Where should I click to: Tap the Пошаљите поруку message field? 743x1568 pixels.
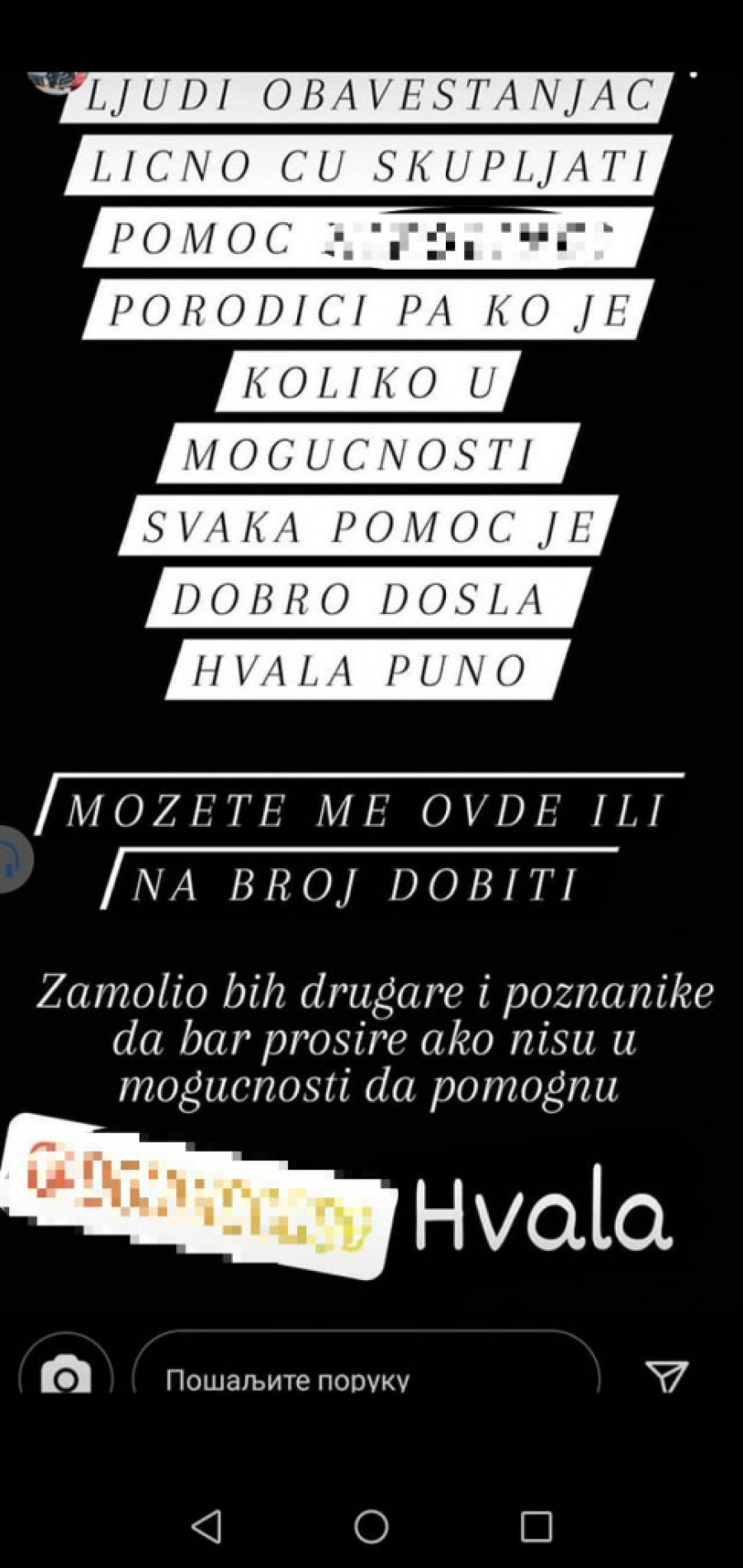pos(366,1379)
